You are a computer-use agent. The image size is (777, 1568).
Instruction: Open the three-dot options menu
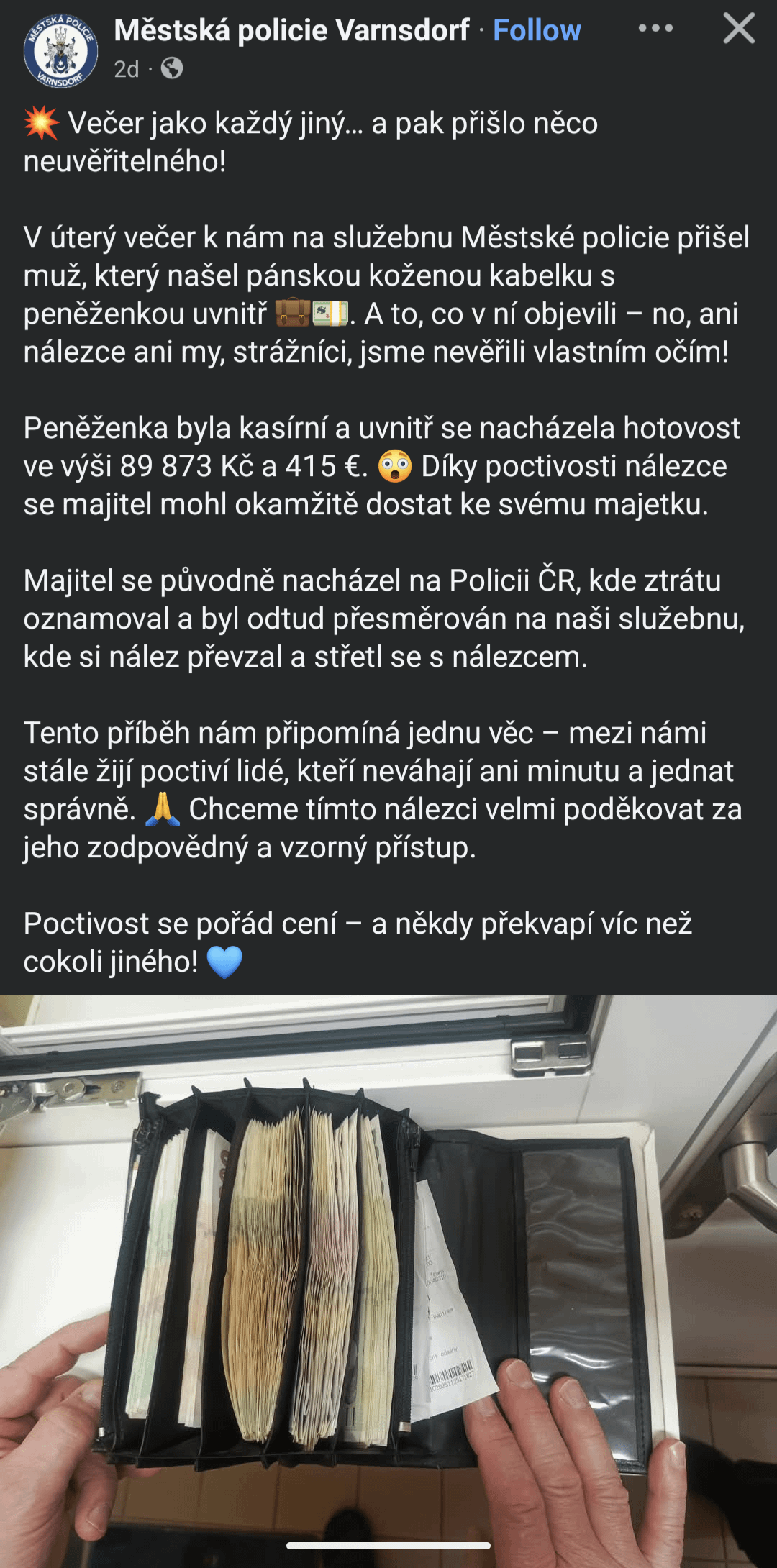point(655,29)
